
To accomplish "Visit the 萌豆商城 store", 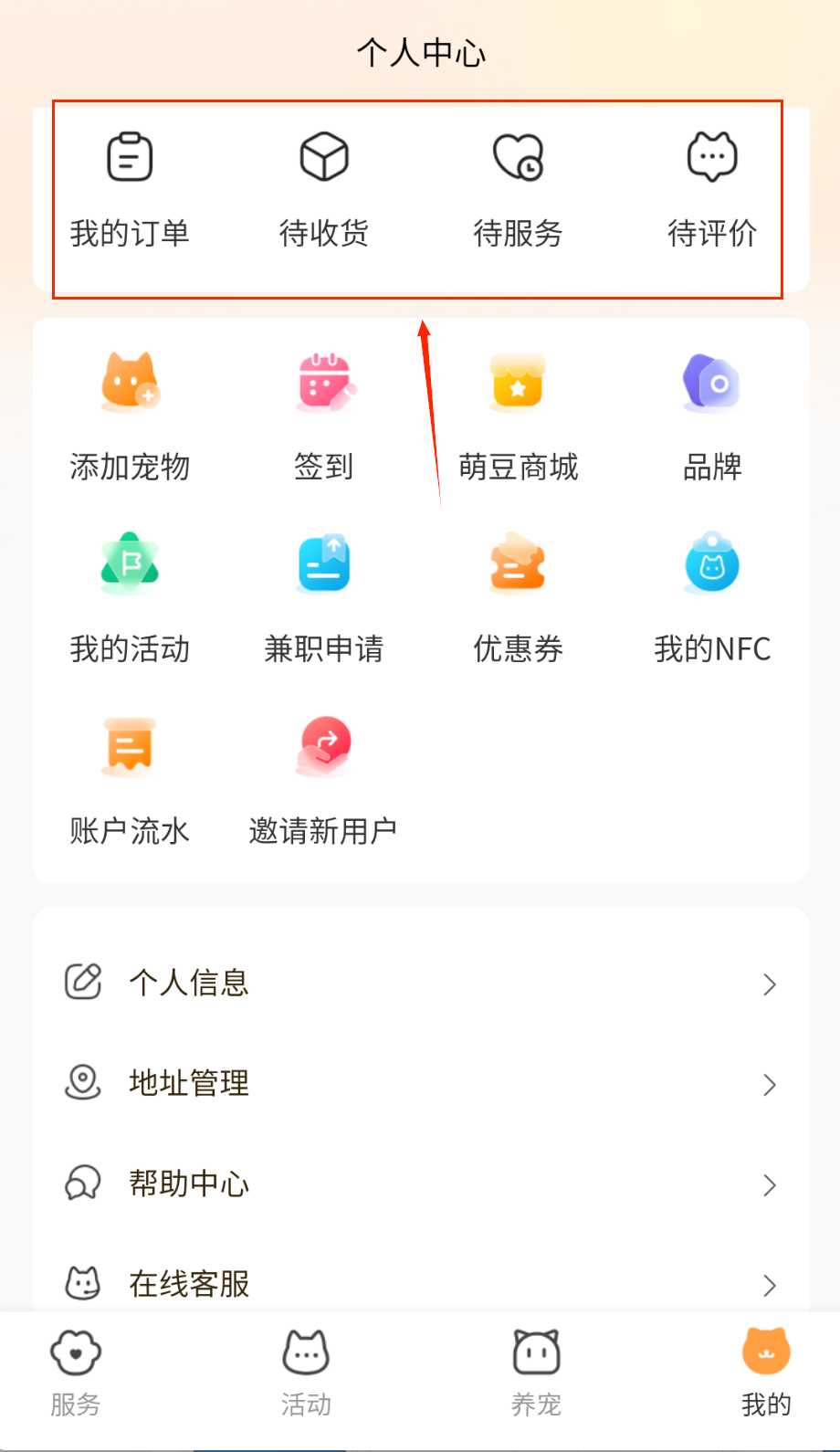I will click(518, 416).
